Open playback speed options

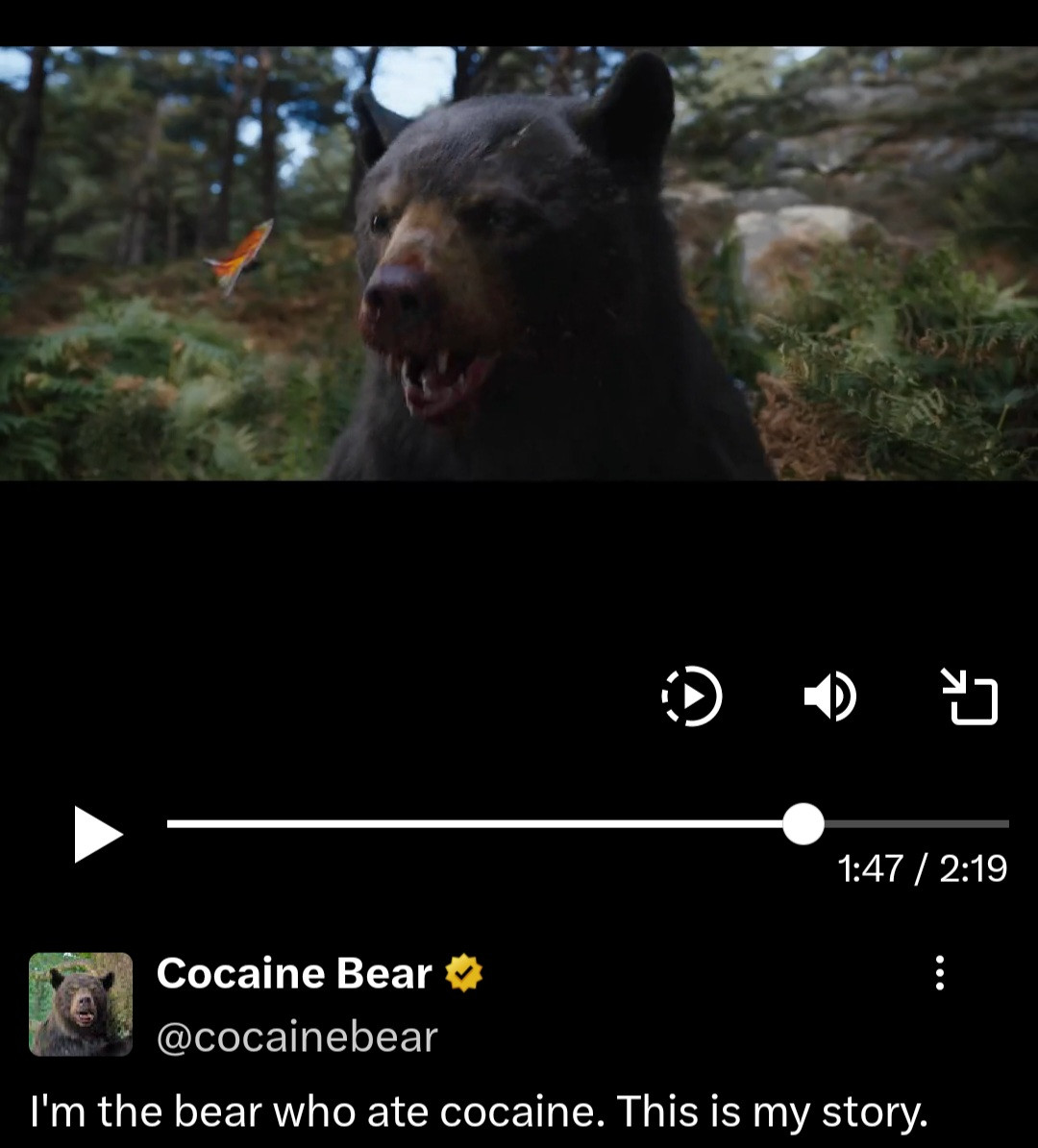[x=692, y=696]
